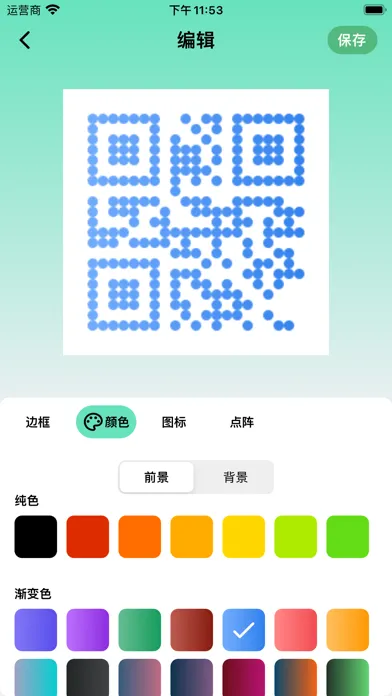Switch to the 背景 segment

pyautogui.click(x=235, y=477)
